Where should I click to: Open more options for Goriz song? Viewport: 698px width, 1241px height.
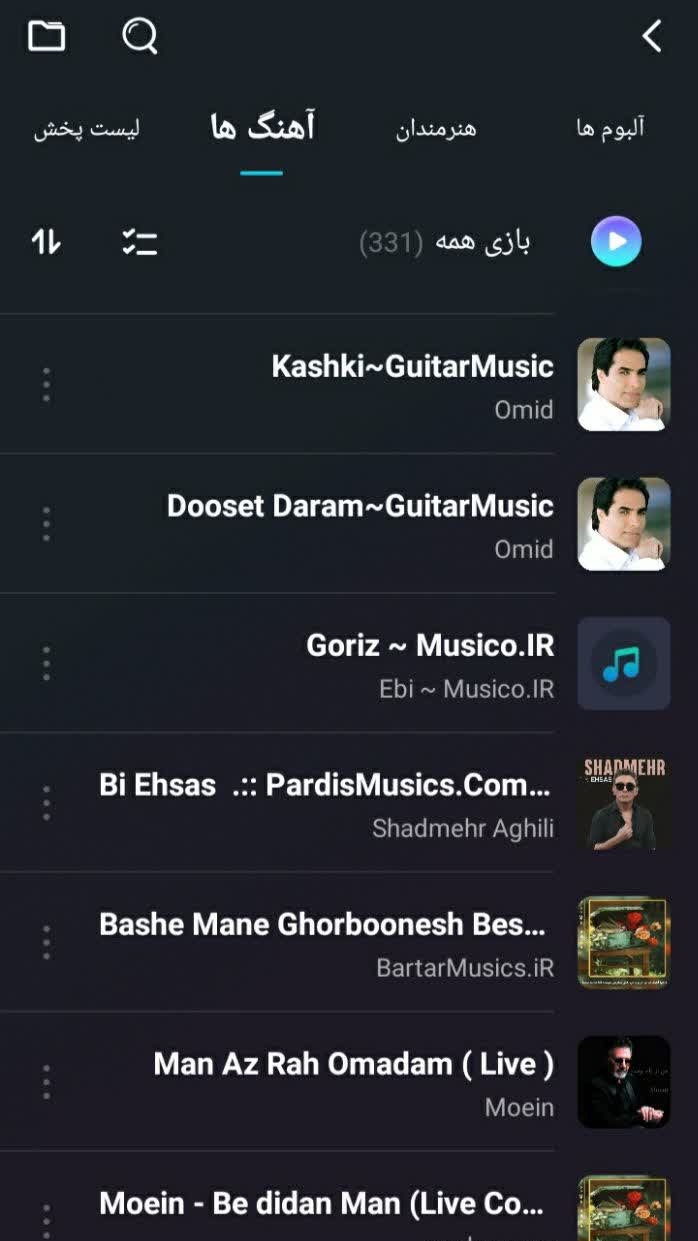pyautogui.click(x=46, y=662)
